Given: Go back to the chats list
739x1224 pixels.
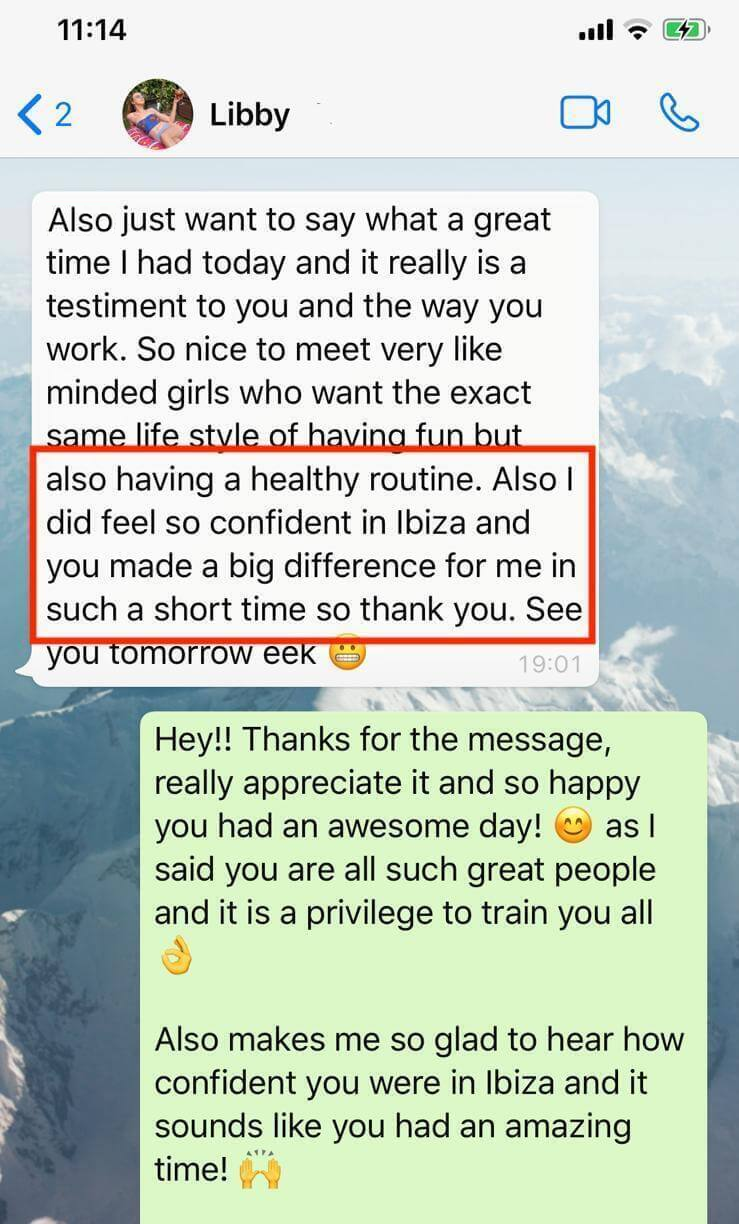Looking at the screenshot, I should pyautogui.click(x=44, y=115).
